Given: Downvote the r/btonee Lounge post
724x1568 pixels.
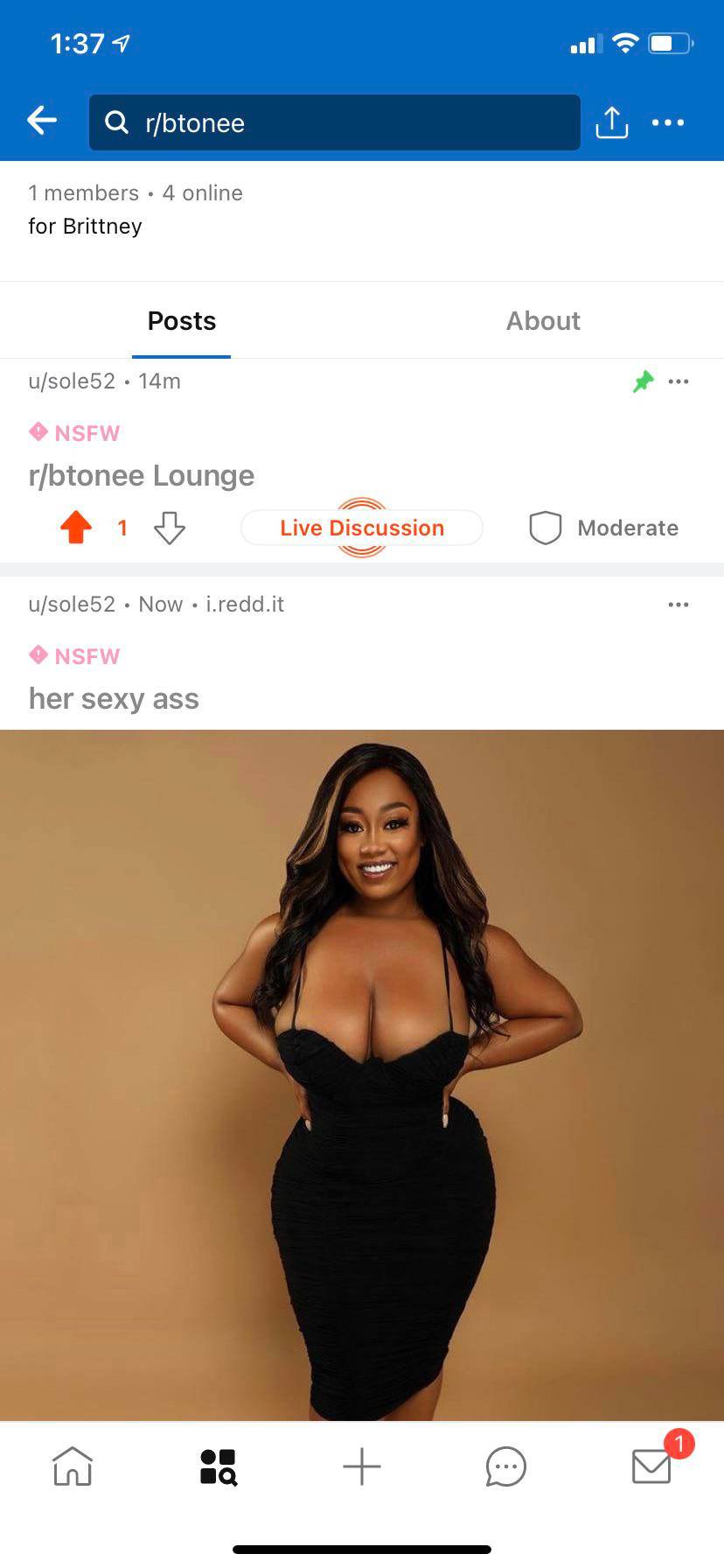Looking at the screenshot, I should [x=169, y=528].
